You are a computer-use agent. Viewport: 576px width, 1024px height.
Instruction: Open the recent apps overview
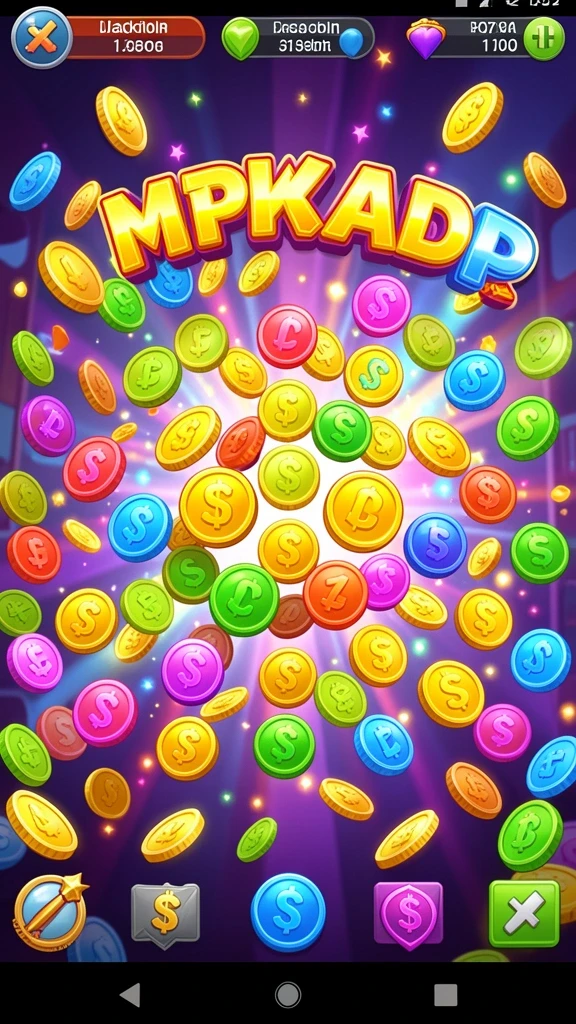click(x=445, y=995)
